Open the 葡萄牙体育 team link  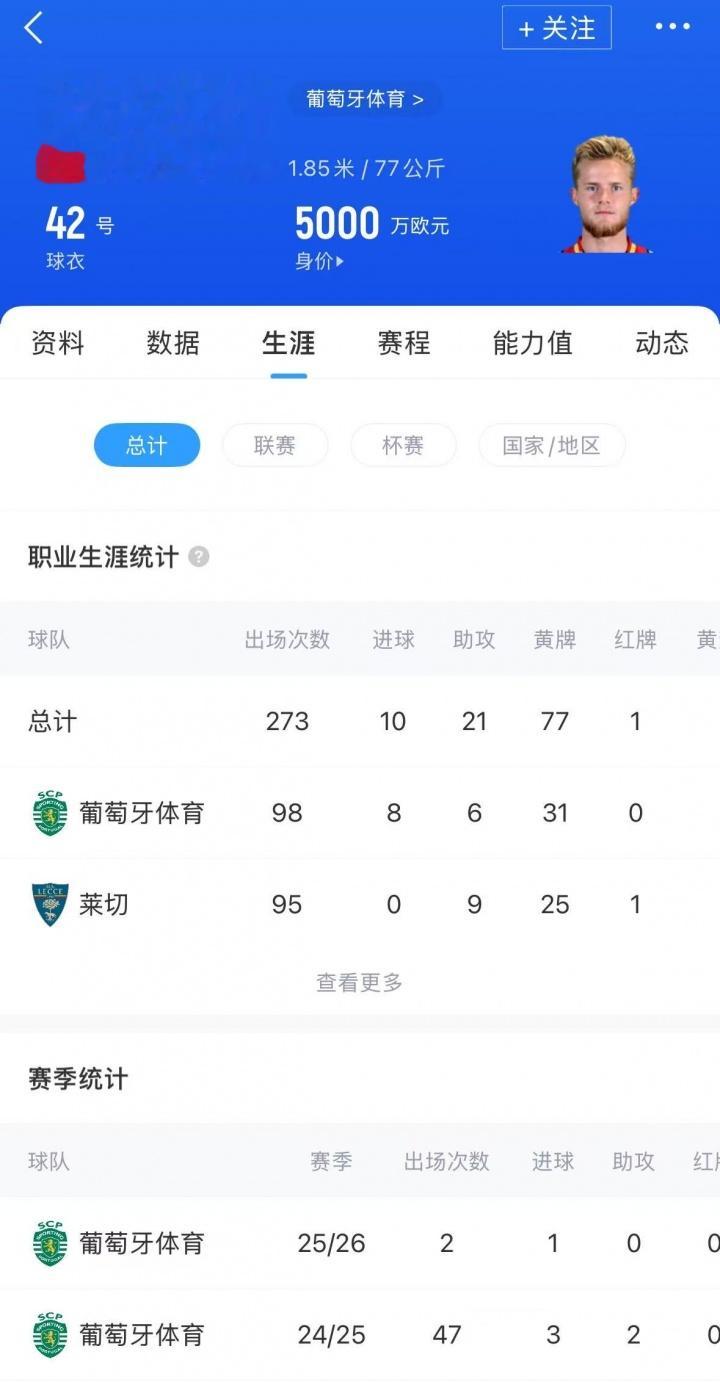click(365, 100)
